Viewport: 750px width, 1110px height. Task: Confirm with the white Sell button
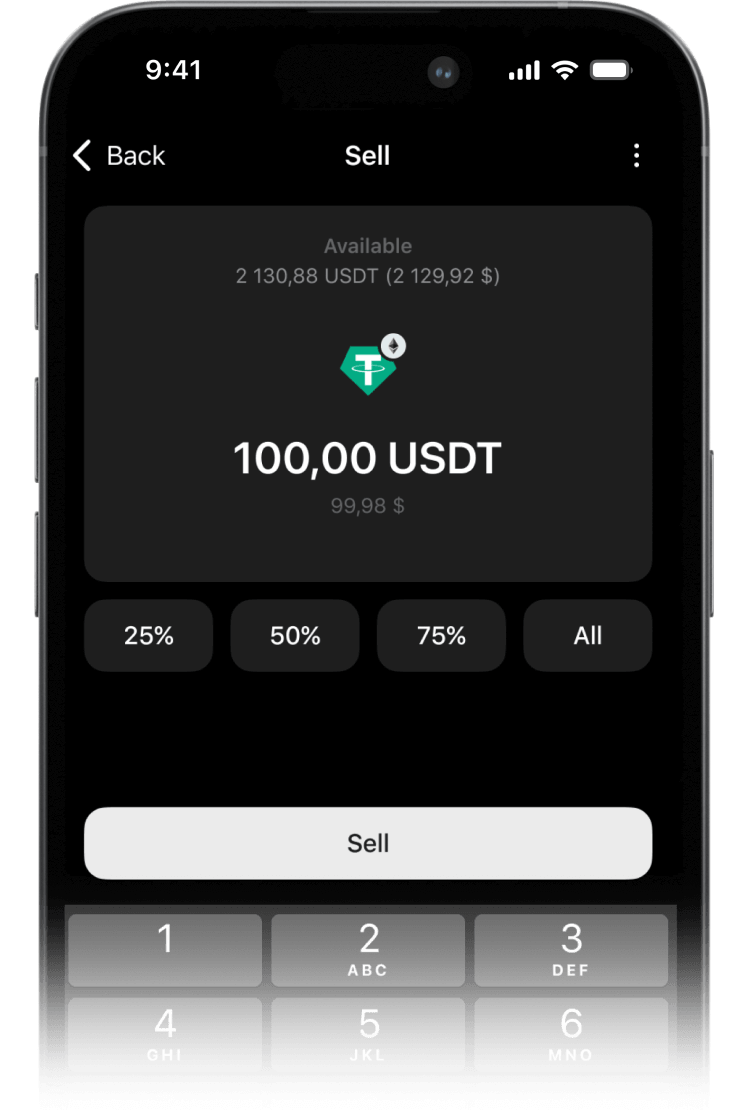(368, 843)
